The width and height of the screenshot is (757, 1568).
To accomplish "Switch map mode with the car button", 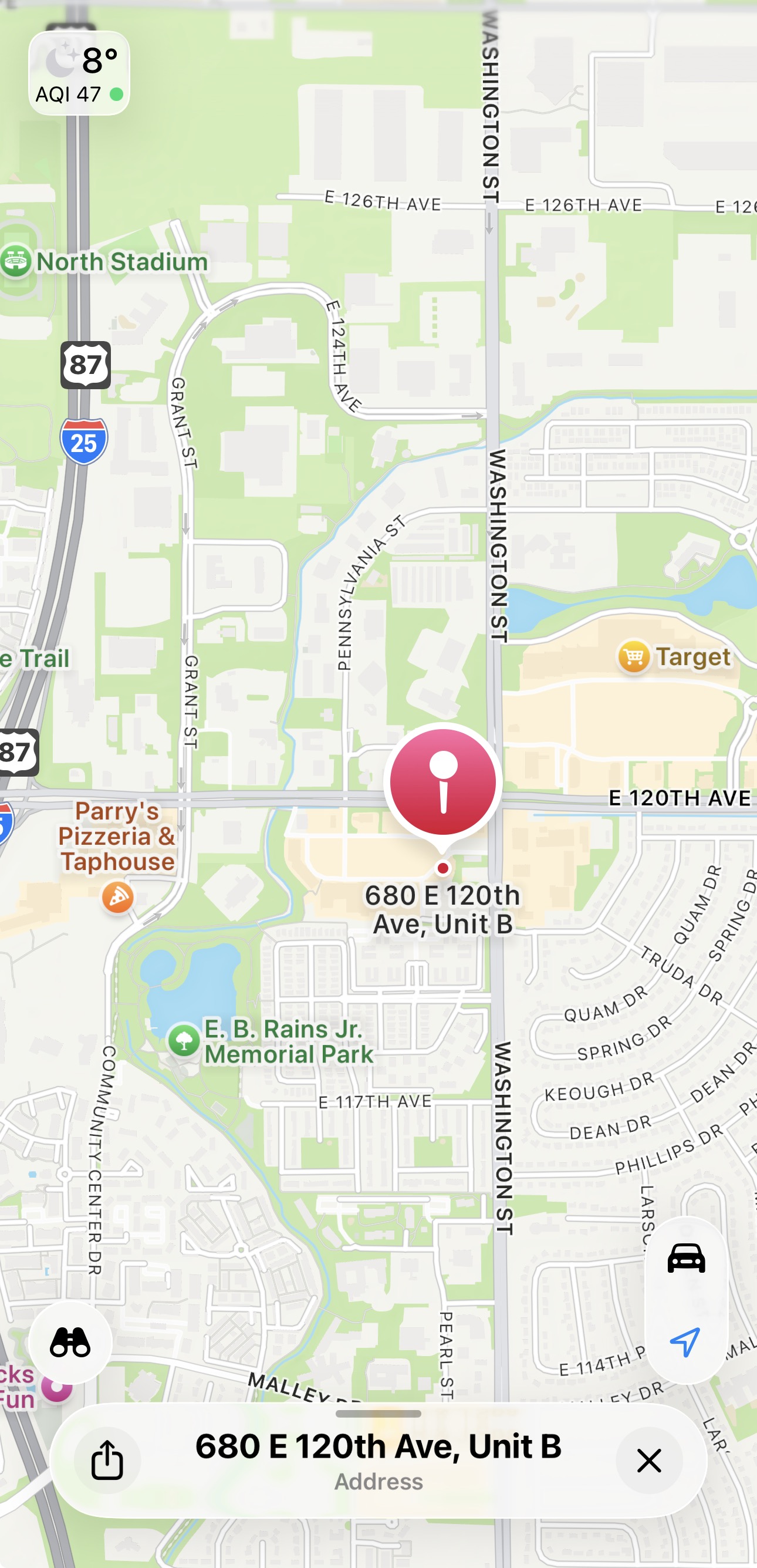I will pyautogui.click(x=686, y=1258).
